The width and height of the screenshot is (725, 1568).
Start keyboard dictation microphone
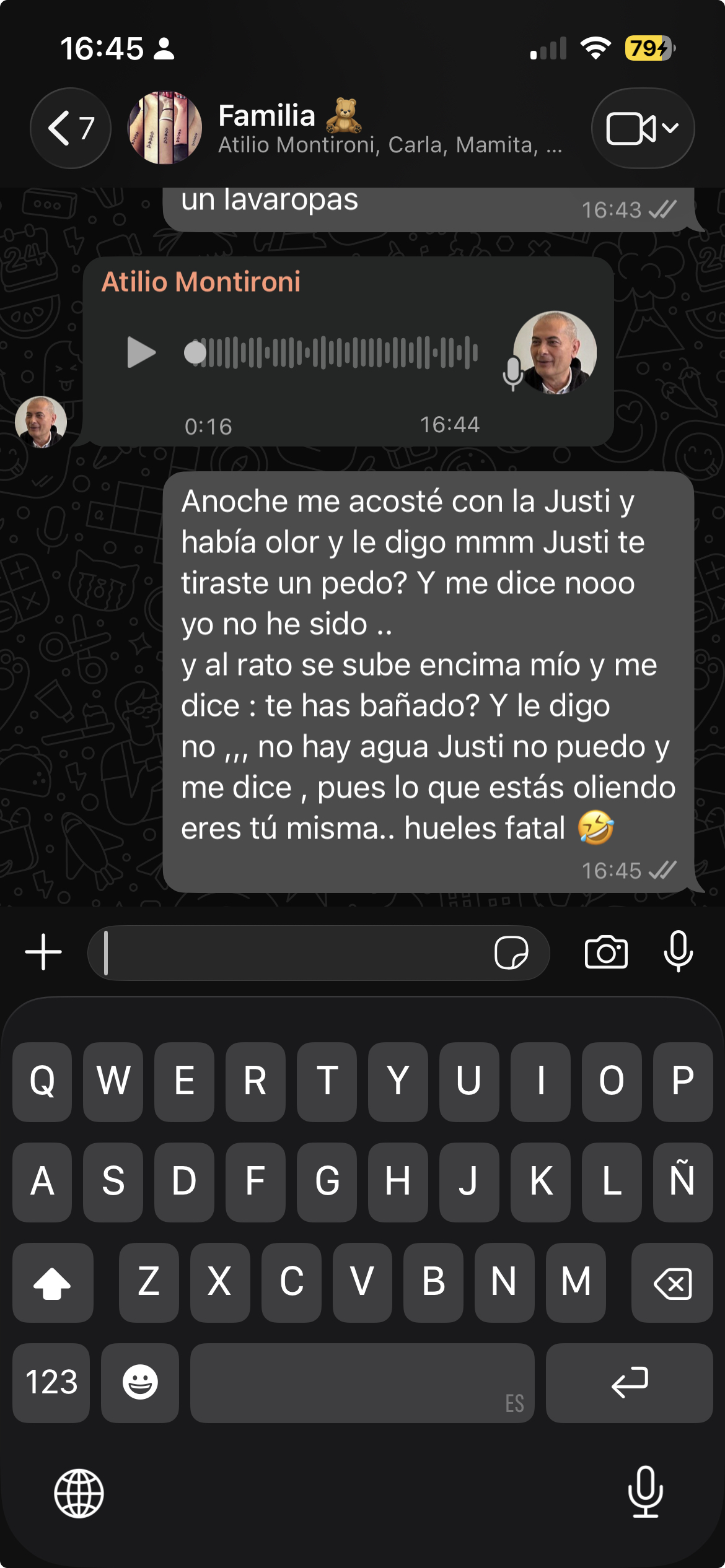coord(646,1492)
